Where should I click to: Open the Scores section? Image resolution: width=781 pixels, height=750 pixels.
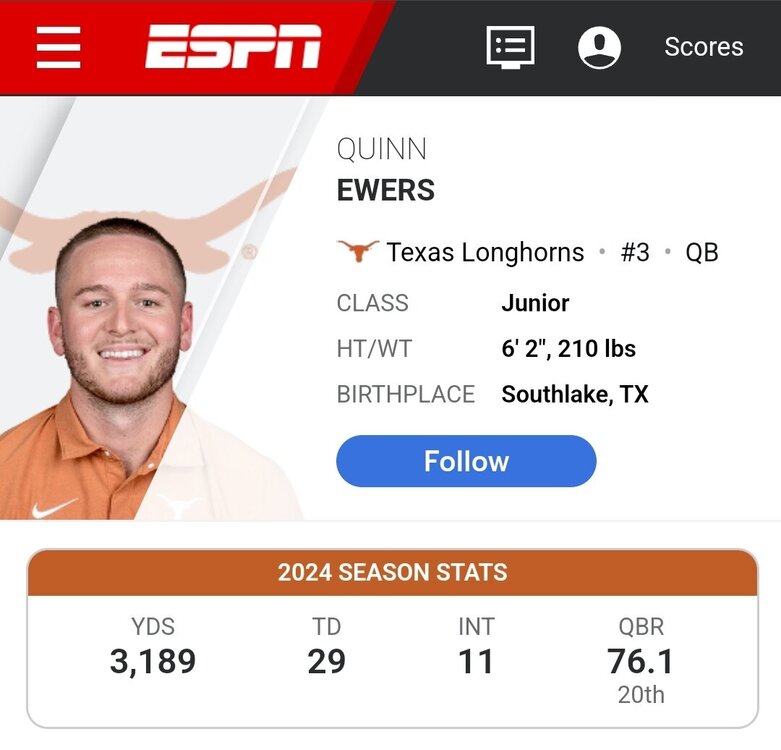click(x=703, y=47)
